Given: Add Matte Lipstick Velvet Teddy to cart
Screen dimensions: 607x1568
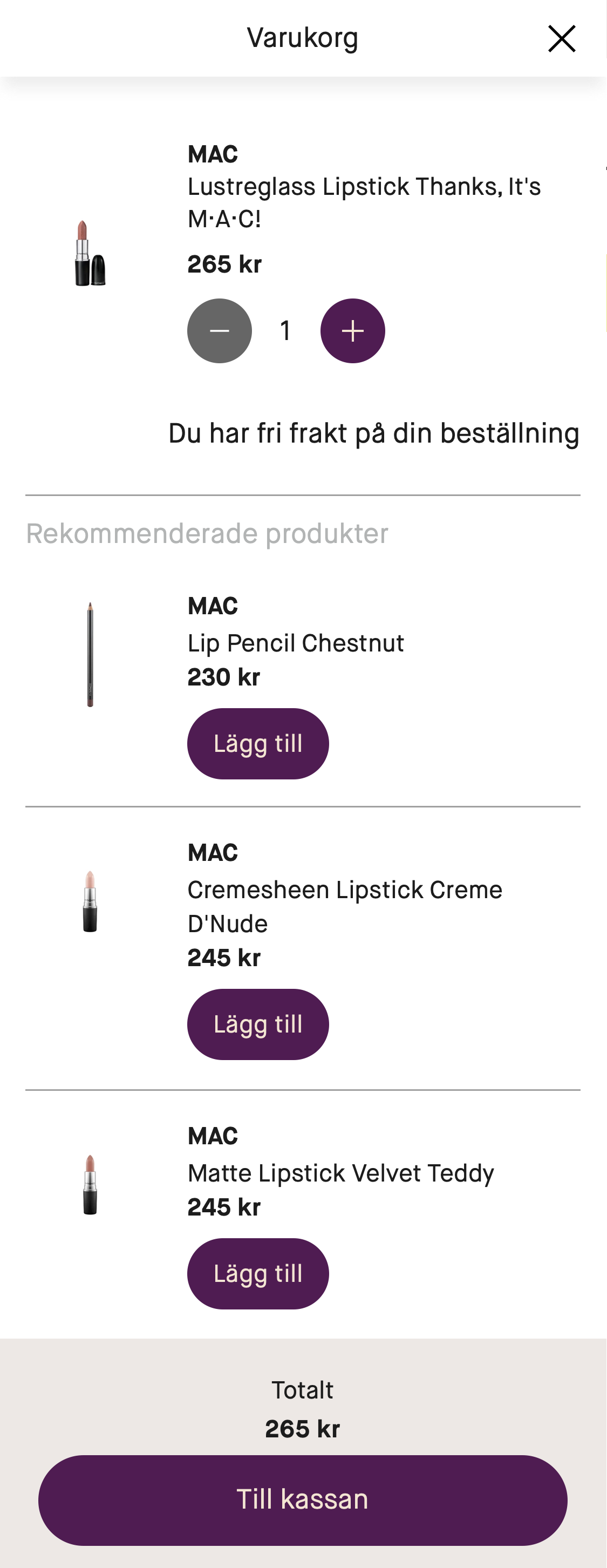Looking at the screenshot, I should (258, 1273).
